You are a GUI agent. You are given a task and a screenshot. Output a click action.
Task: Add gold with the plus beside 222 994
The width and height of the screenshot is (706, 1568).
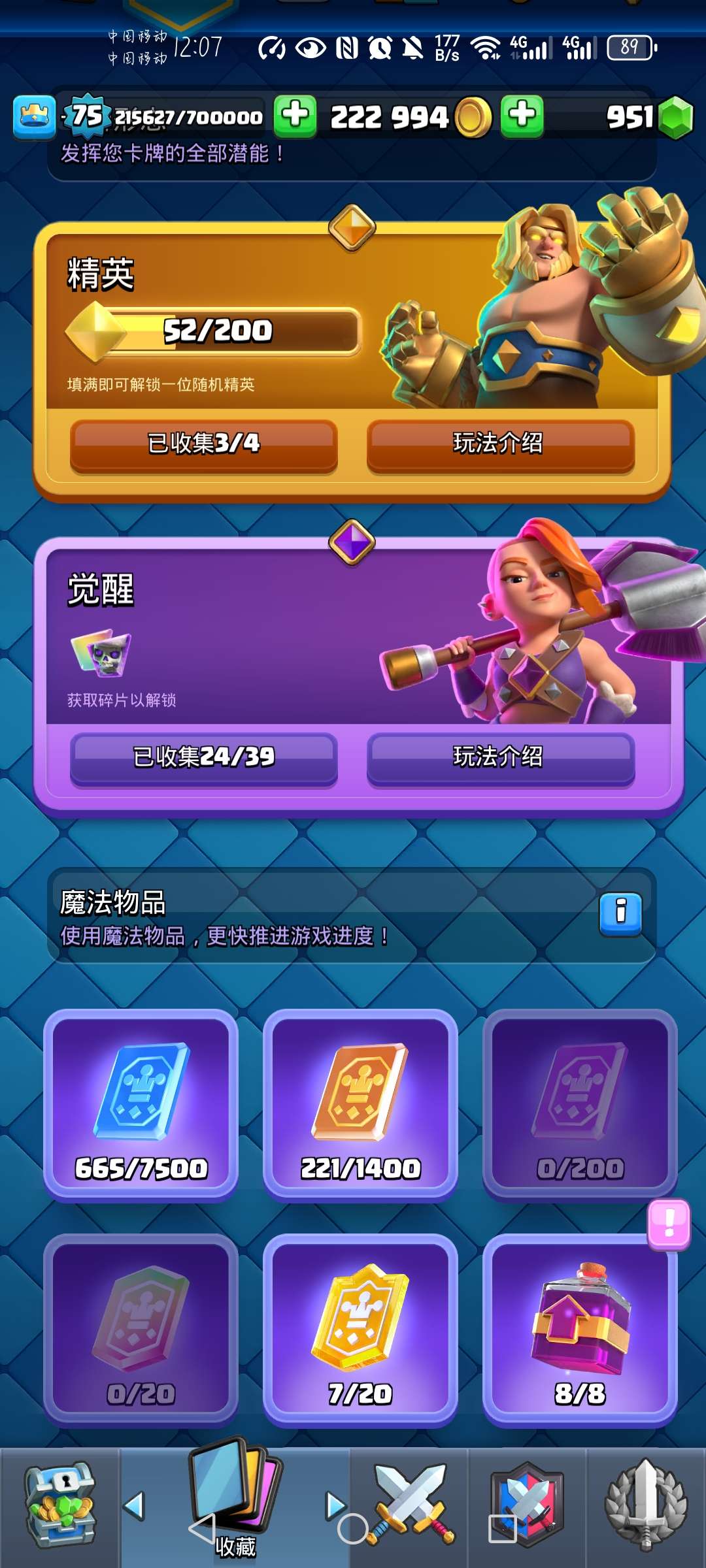coord(522,116)
